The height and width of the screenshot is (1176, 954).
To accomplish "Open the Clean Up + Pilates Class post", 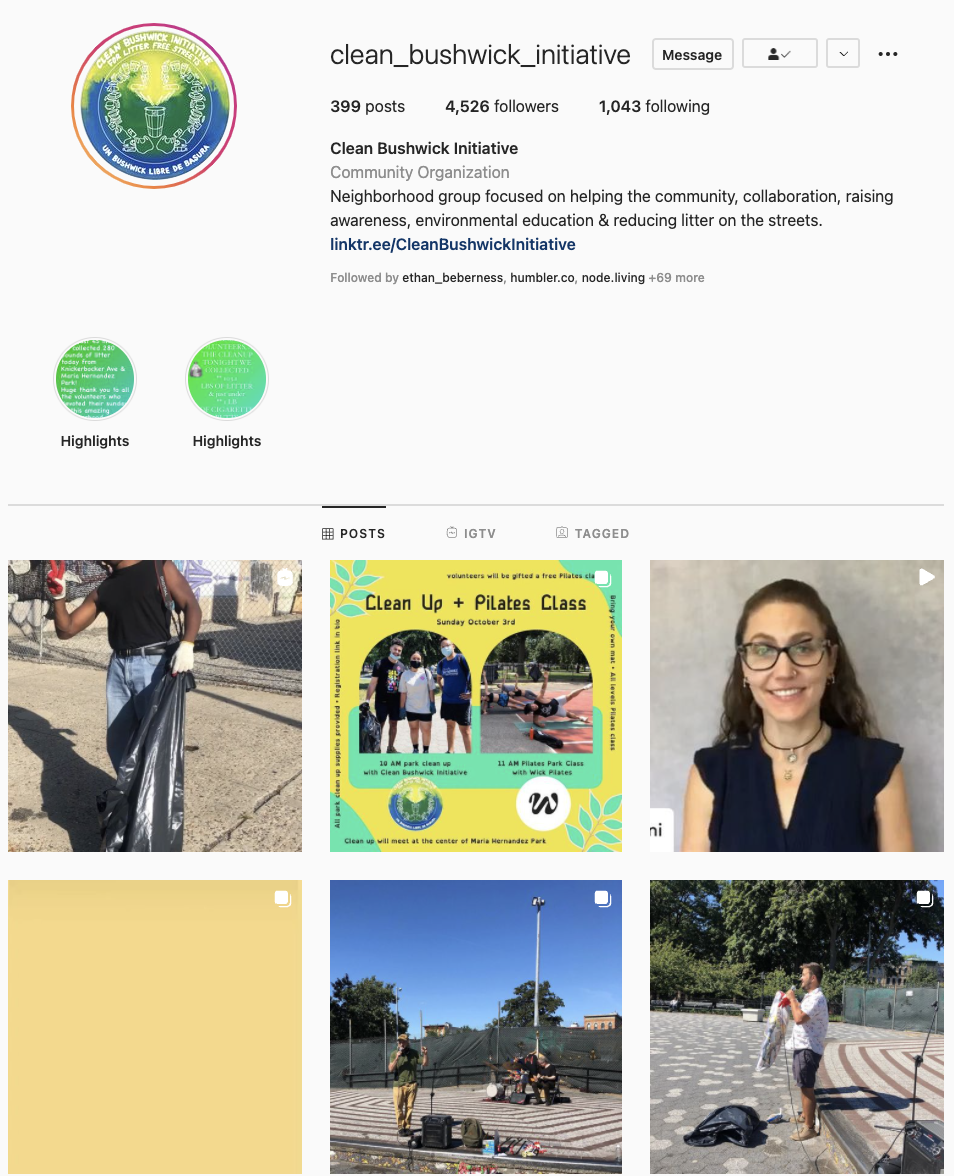I will pyautogui.click(x=476, y=706).
